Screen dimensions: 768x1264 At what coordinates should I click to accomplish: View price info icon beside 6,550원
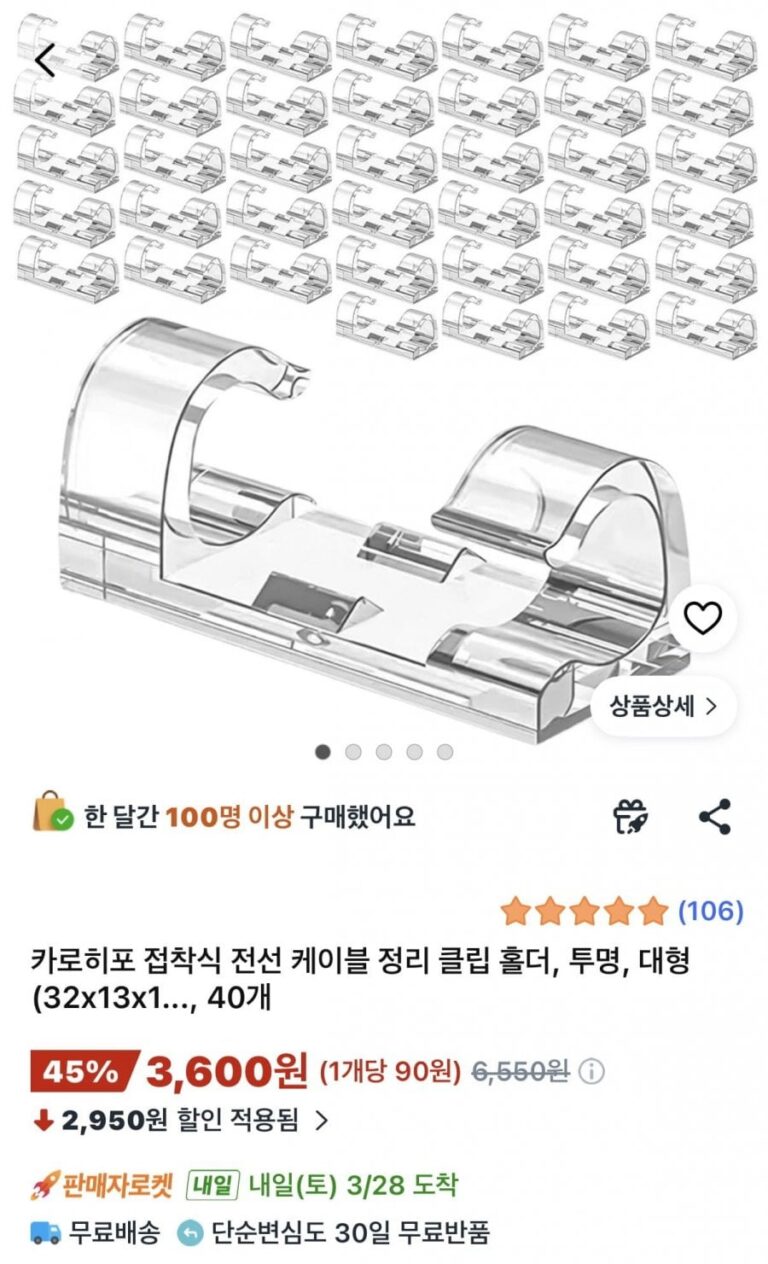pyautogui.click(x=592, y=1072)
